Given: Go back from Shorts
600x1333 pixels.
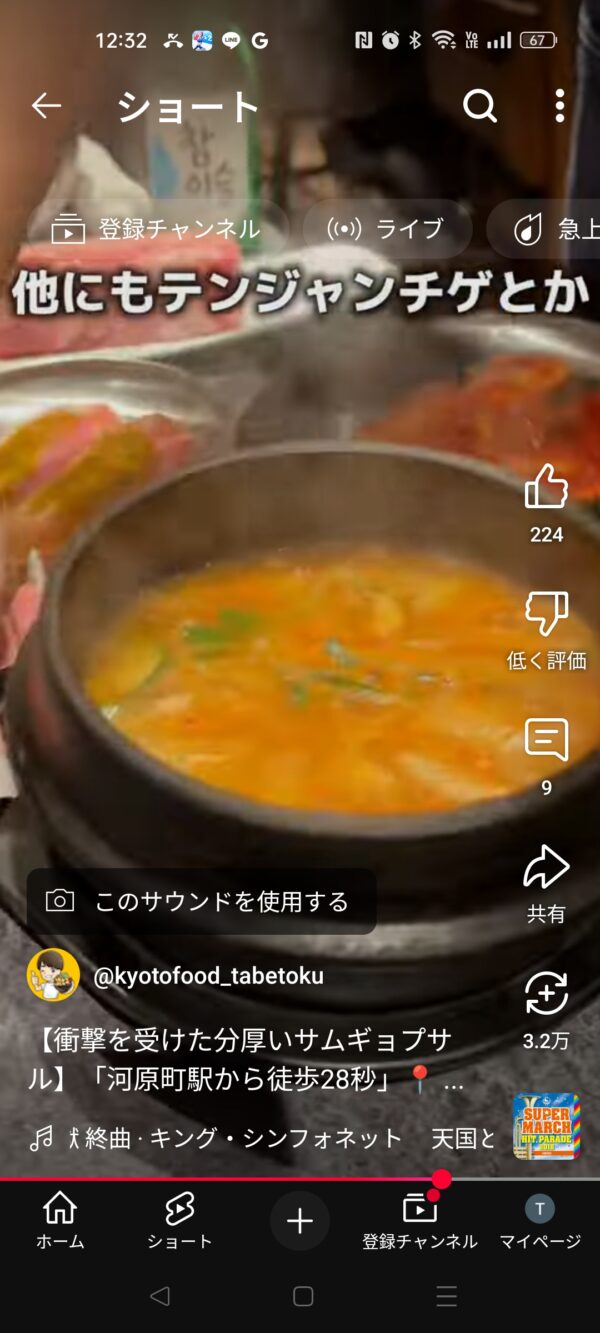Looking at the screenshot, I should click(x=46, y=106).
